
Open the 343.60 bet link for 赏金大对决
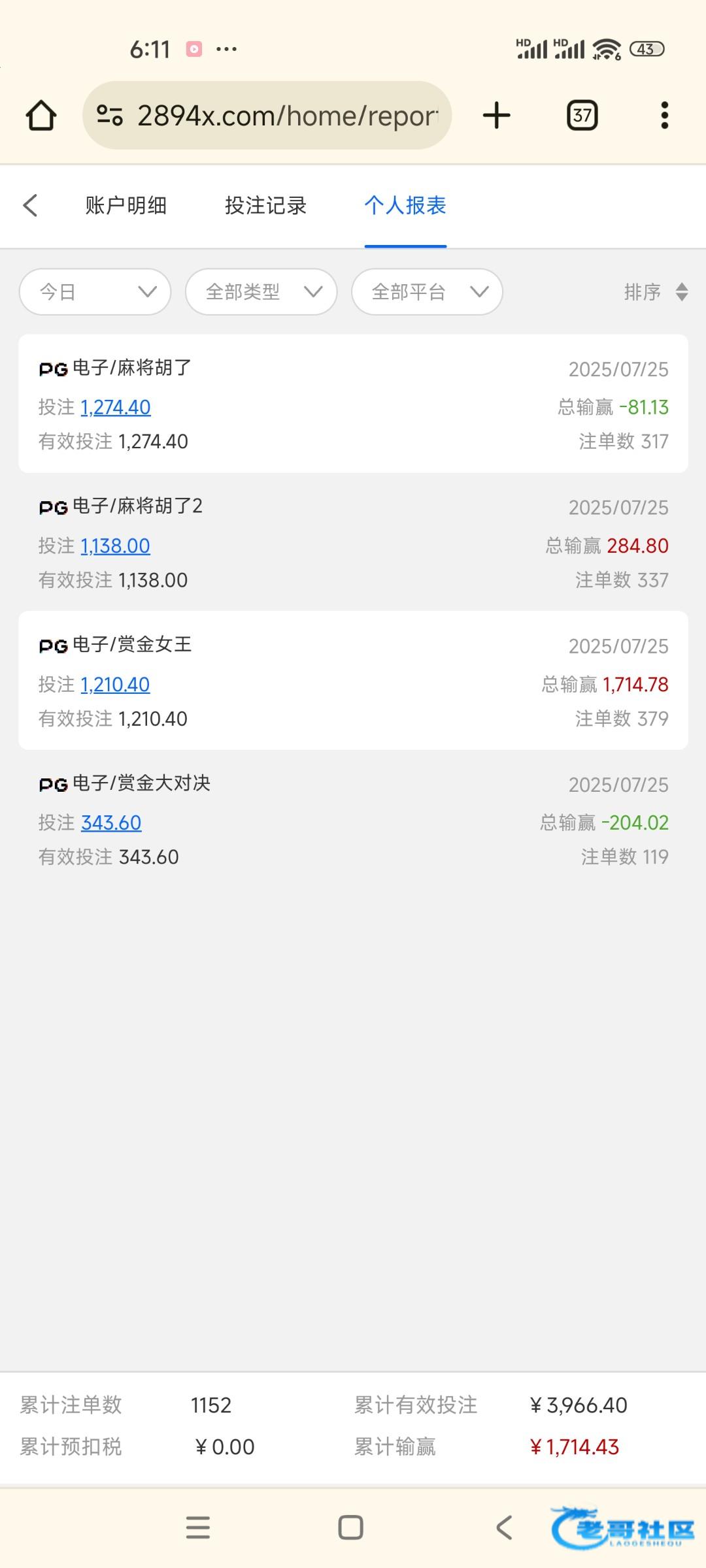[111, 823]
